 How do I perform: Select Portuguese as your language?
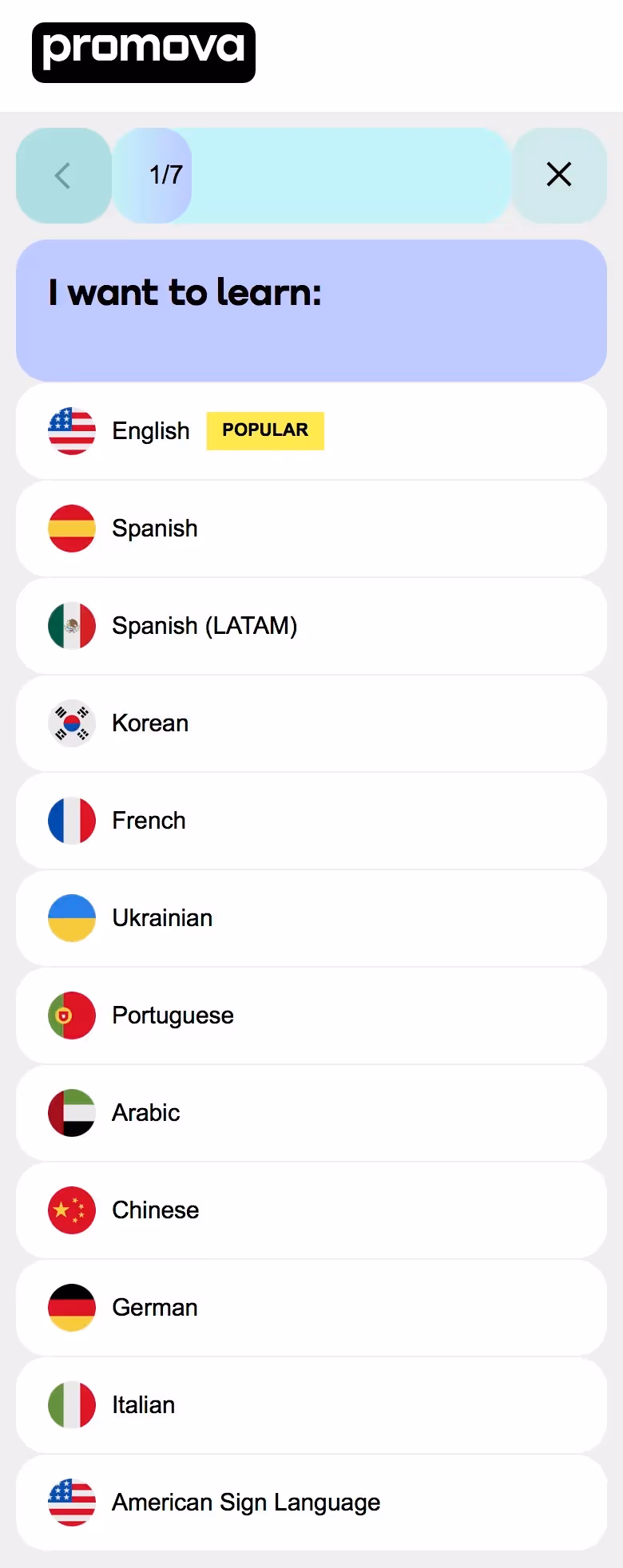click(x=311, y=1016)
